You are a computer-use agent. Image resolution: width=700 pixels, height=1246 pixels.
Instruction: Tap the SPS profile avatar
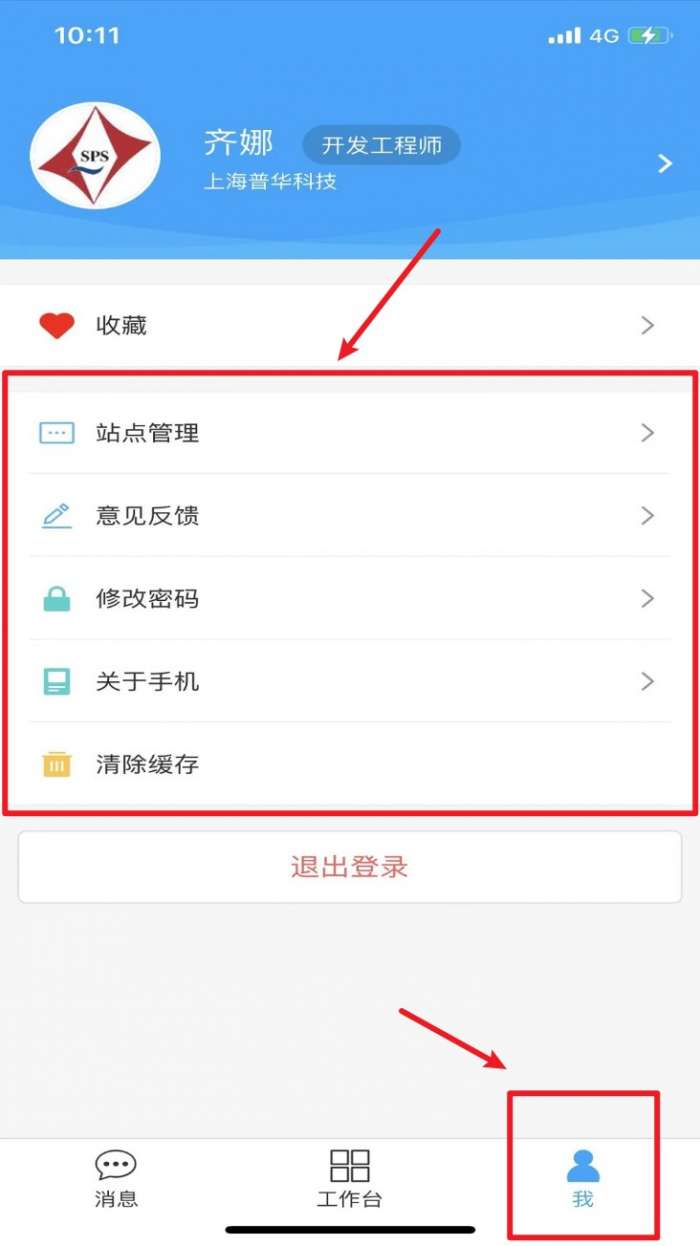pos(96,156)
